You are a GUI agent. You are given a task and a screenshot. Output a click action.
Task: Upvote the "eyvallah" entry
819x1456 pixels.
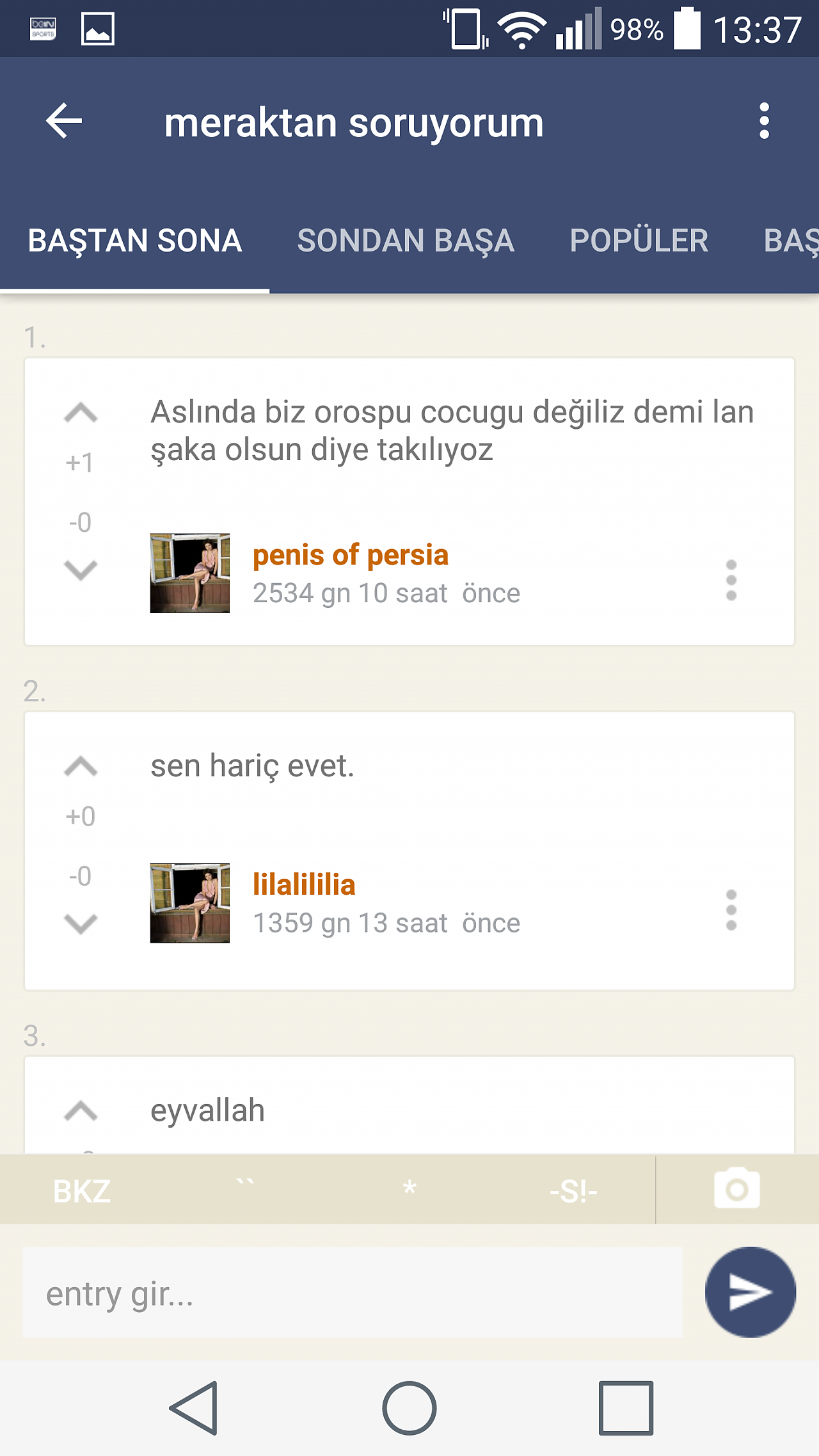pyautogui.click(x=81, y=1112)
